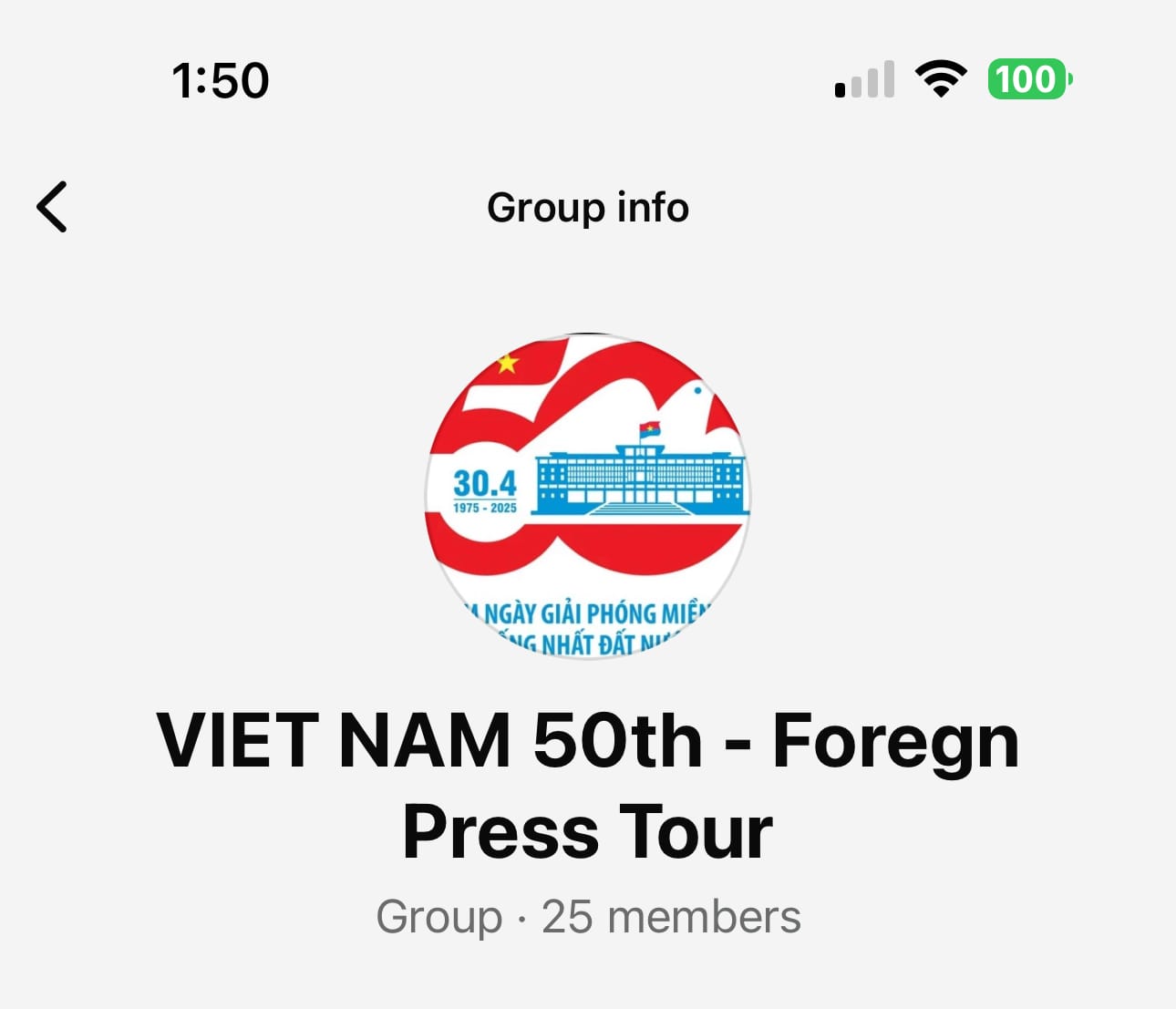Go back from Group info
Viewport: 1176px width, 1009px height.
tap(52, 207)
